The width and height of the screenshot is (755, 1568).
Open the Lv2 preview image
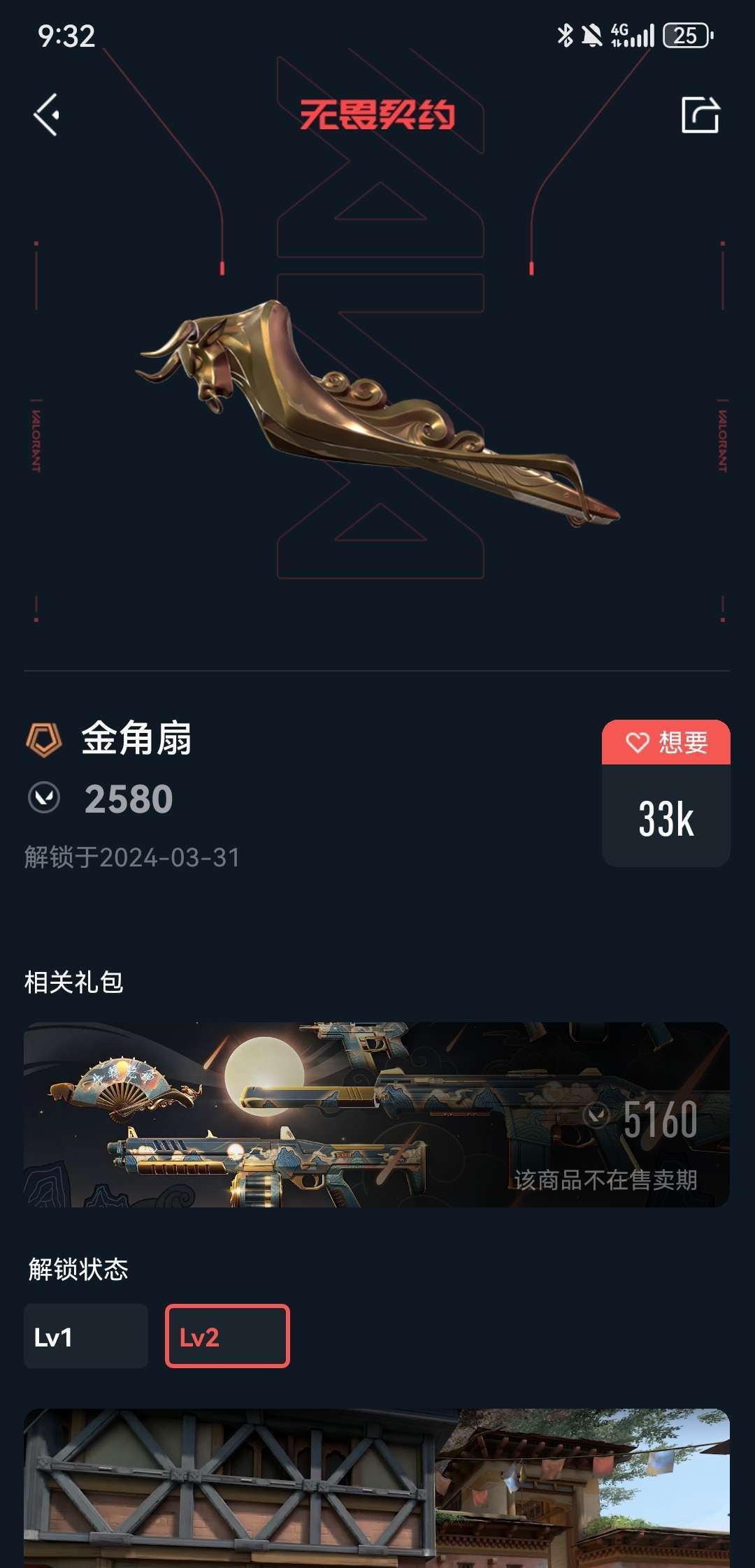pyautogui.click(x=377, y=1488)
